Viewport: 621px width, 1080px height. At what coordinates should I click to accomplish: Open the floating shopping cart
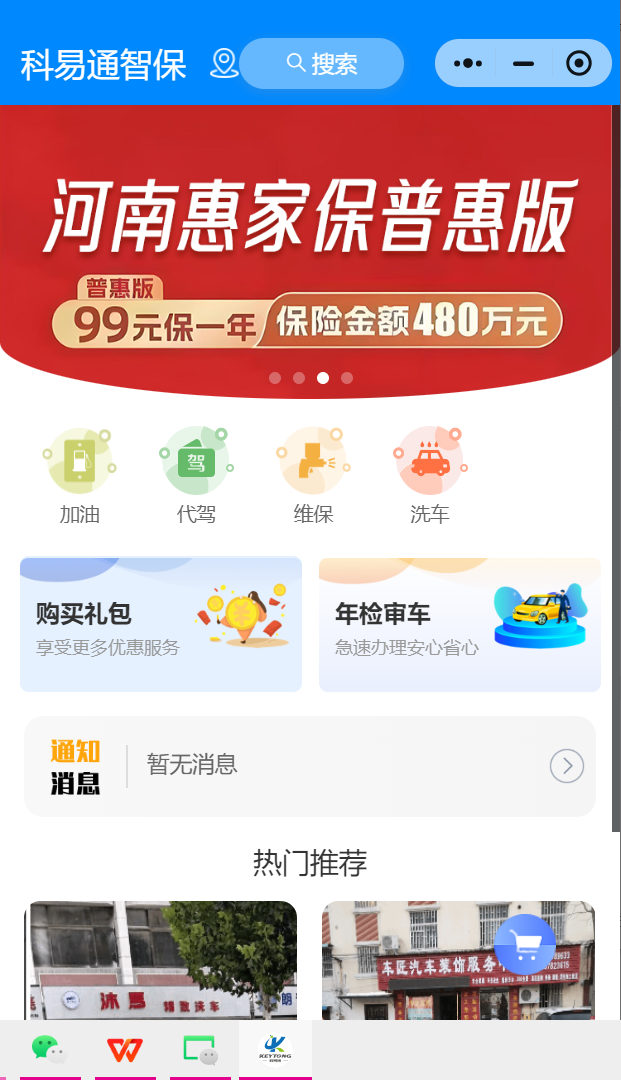tap(525, 944)
